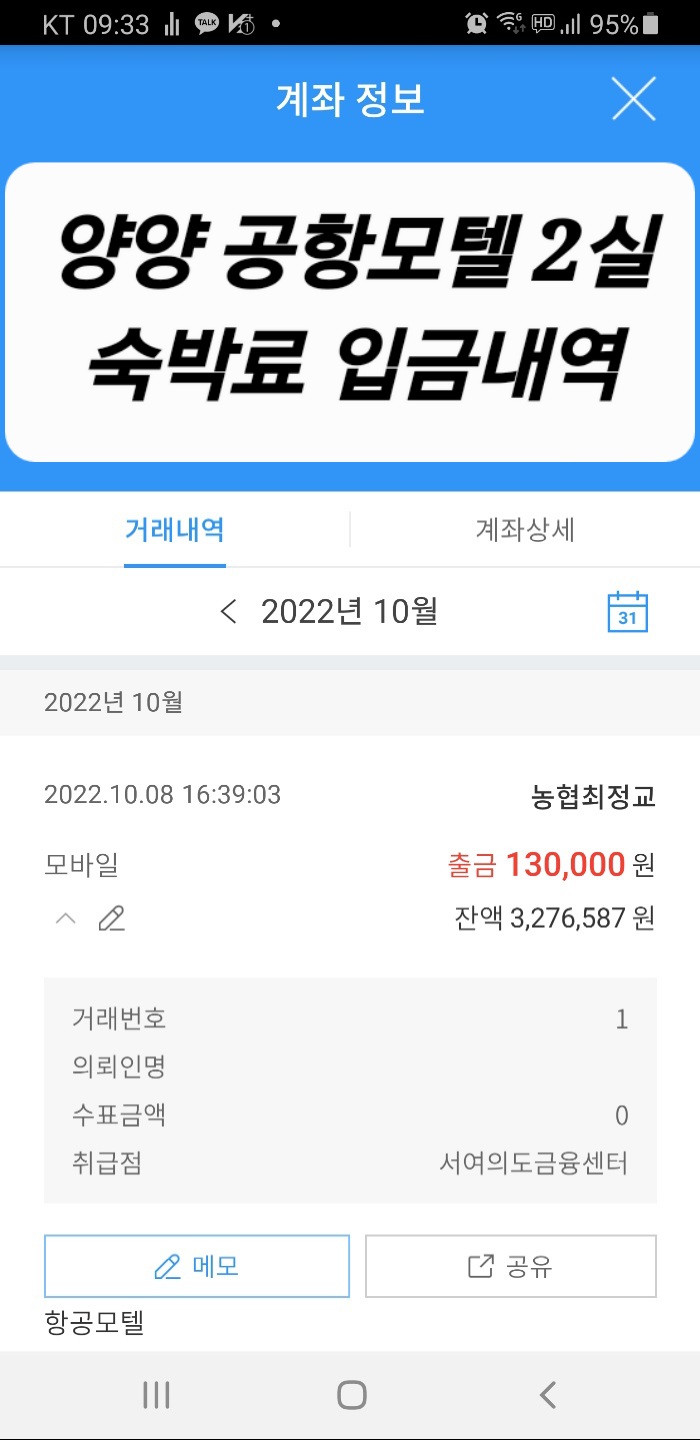Open the calendar date picker
Image resolution: width=700 pixels, height=1440 pixels.
point(628,612)
